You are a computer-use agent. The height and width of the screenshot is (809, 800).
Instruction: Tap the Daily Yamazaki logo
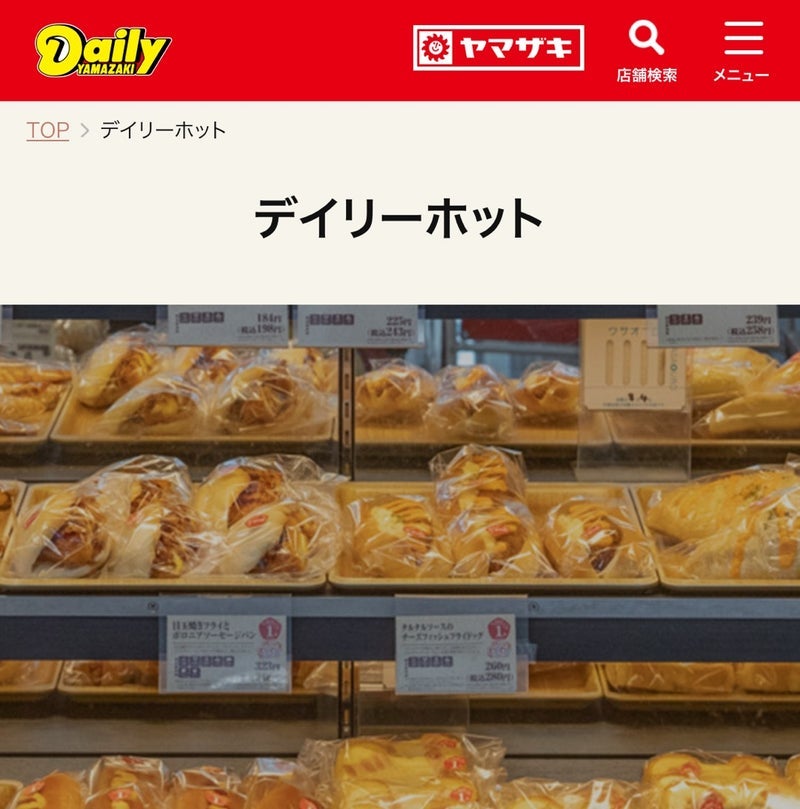[102, 50]
